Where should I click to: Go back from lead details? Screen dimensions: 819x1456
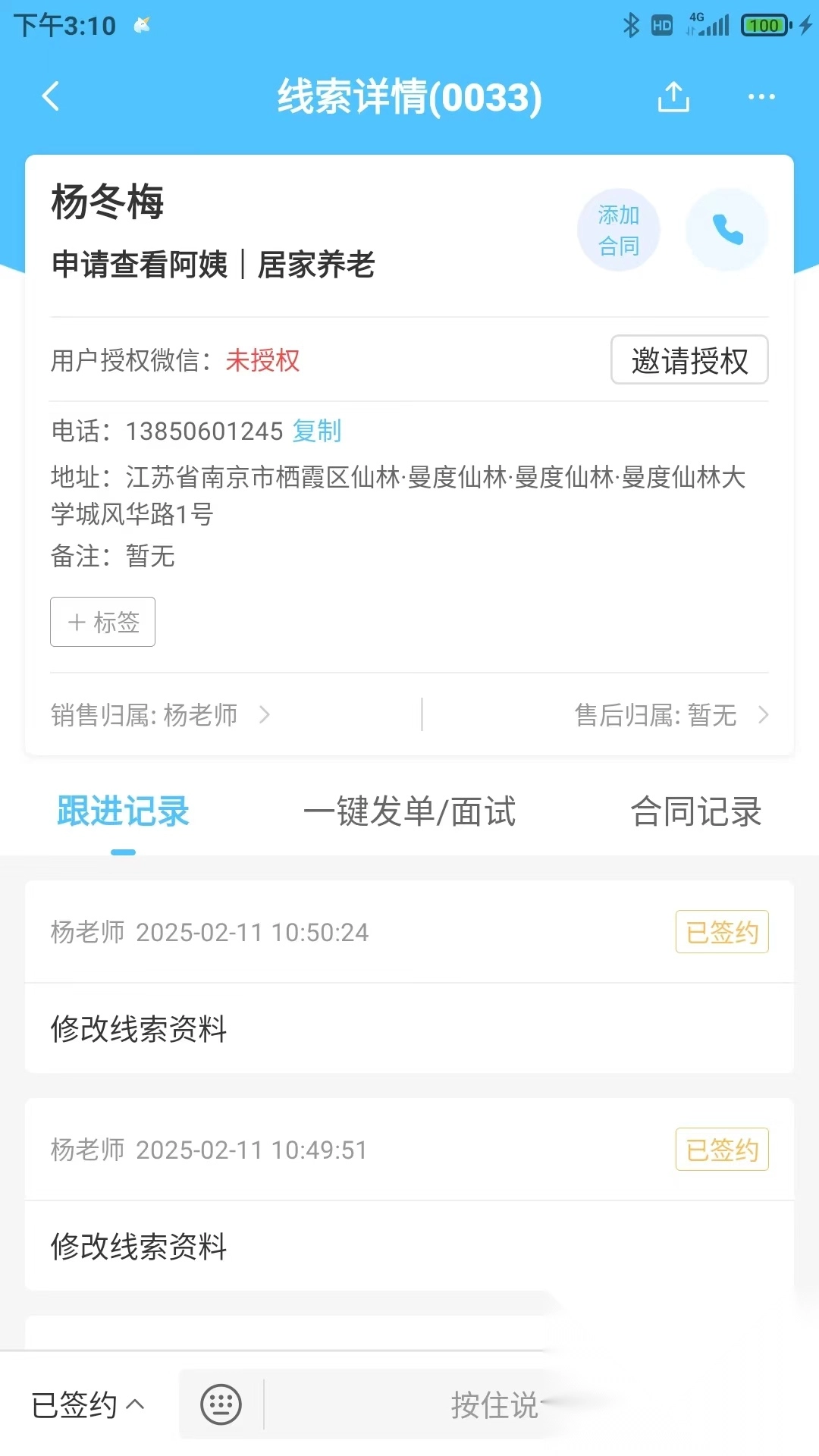point(51,97)
